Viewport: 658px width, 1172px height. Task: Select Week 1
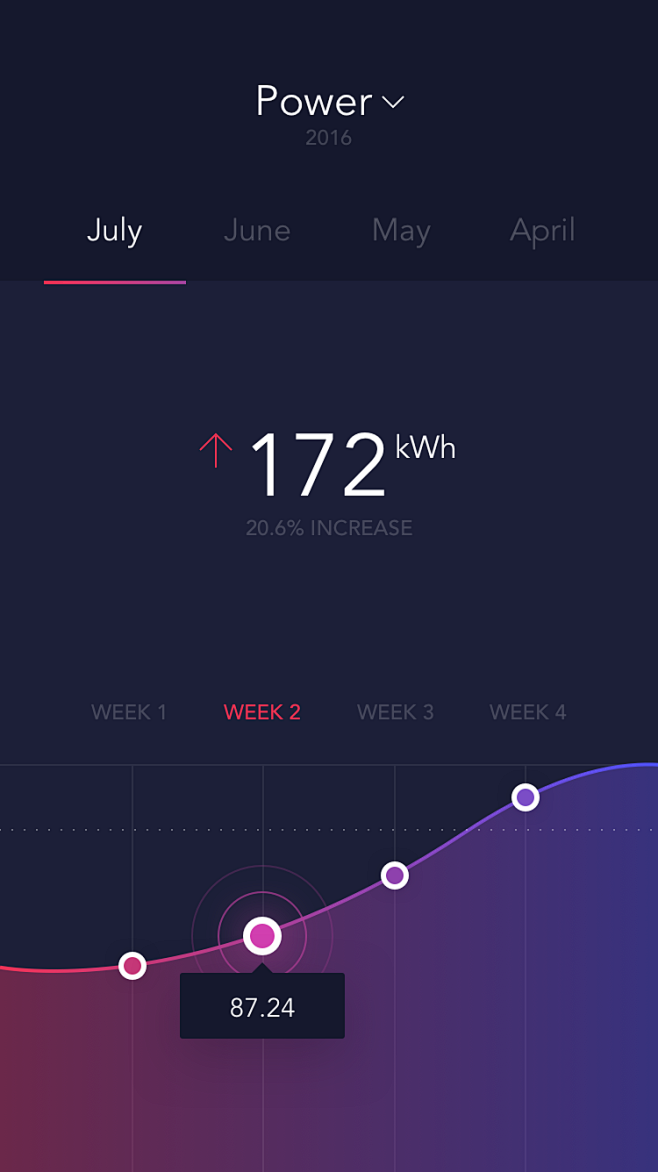pyautogui.click(x=129, y=712)
